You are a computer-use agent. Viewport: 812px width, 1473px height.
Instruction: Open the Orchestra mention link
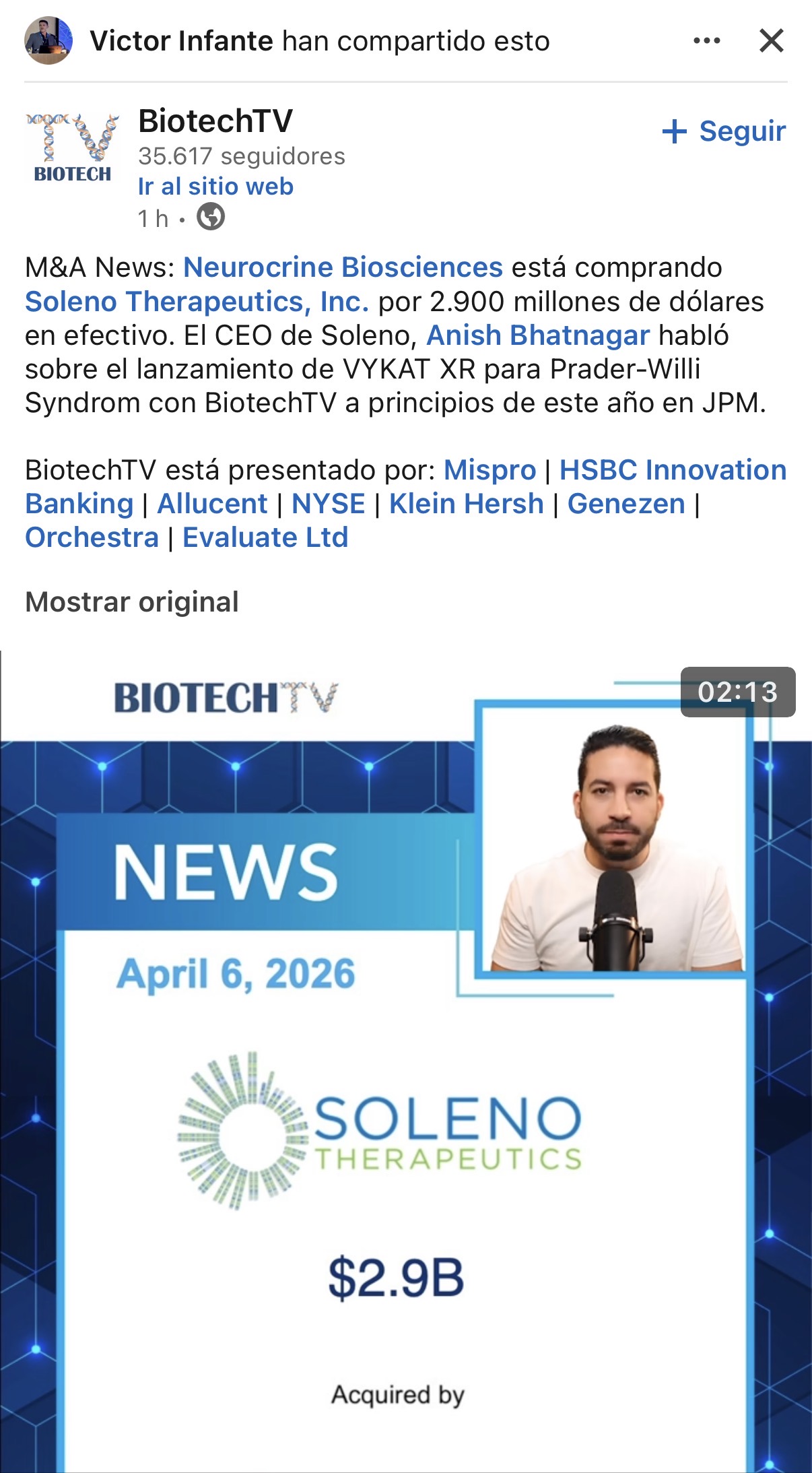coord(92,537)
